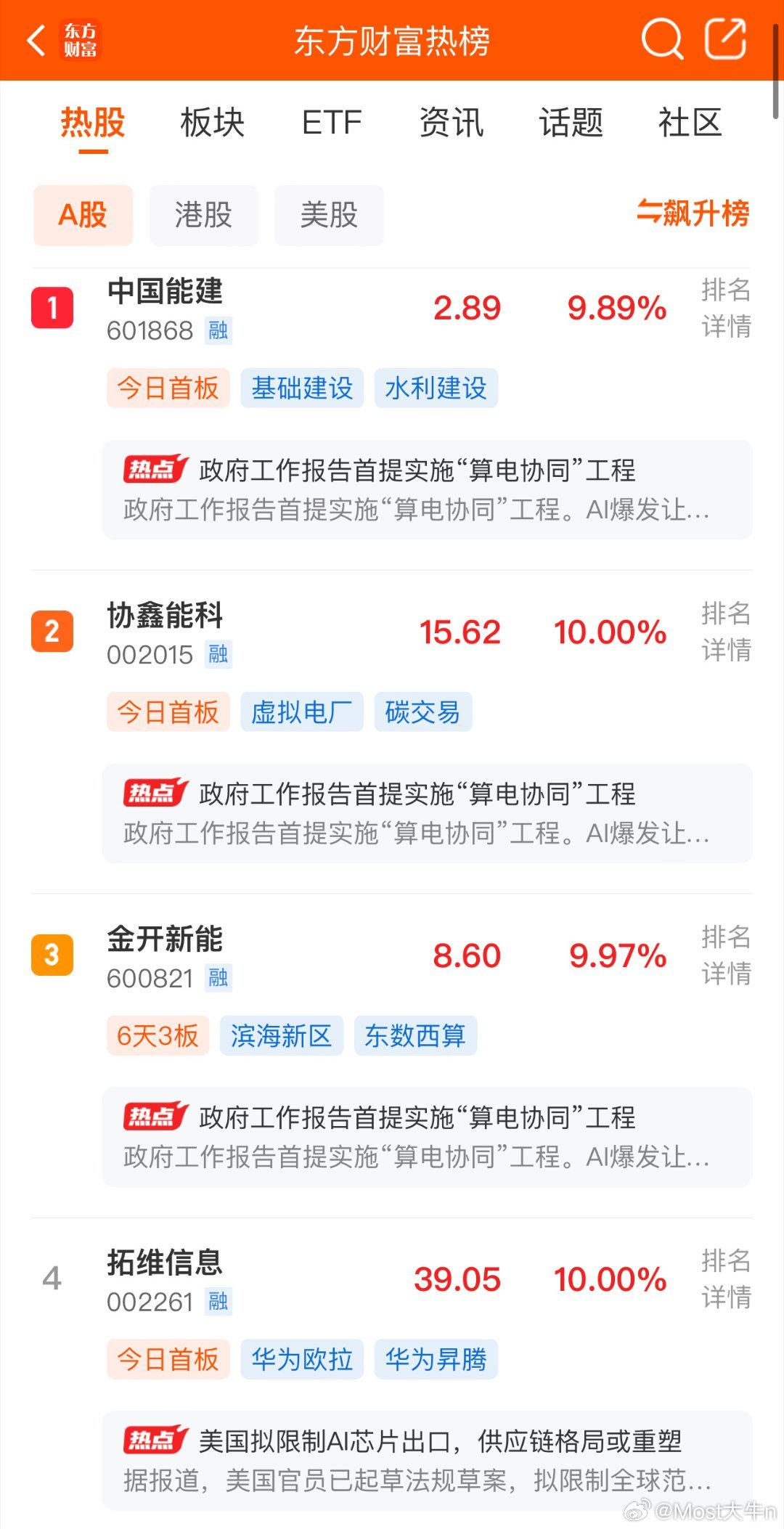Open the 虚拟电厂 concept tag
784x1529 pixels.
point(303,713)
